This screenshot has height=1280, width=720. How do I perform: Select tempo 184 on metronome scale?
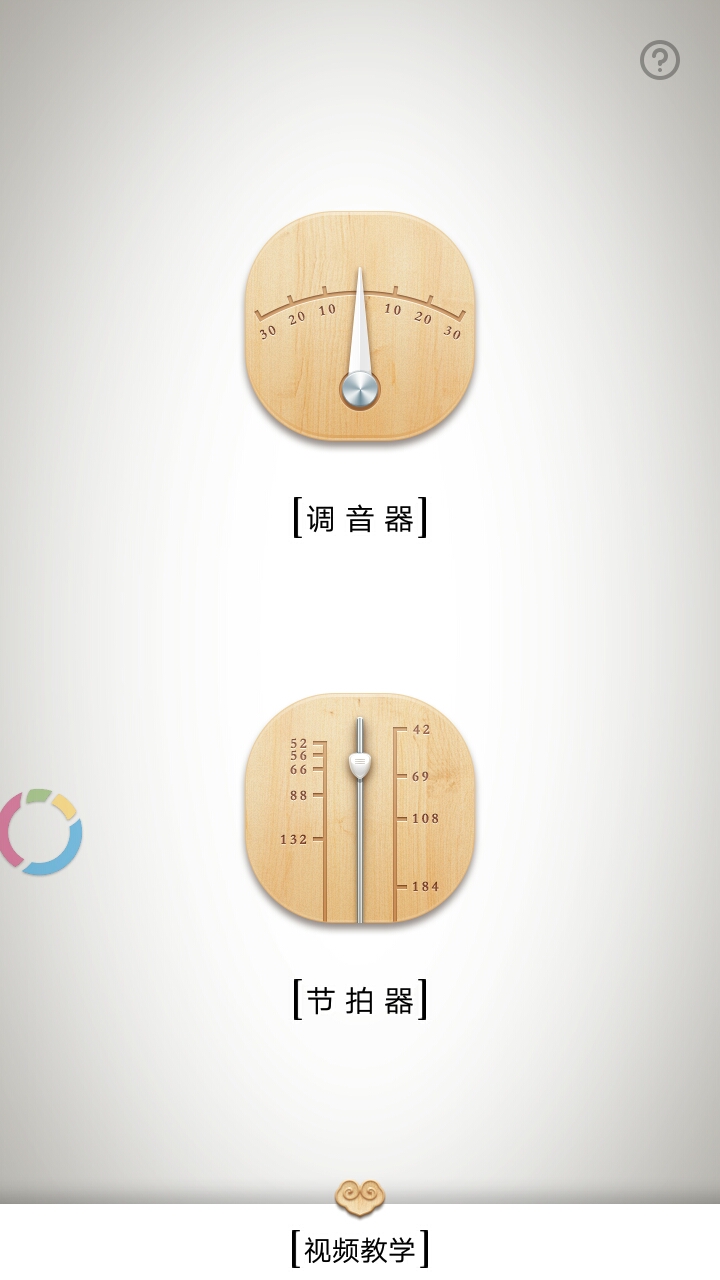(425, 886)
